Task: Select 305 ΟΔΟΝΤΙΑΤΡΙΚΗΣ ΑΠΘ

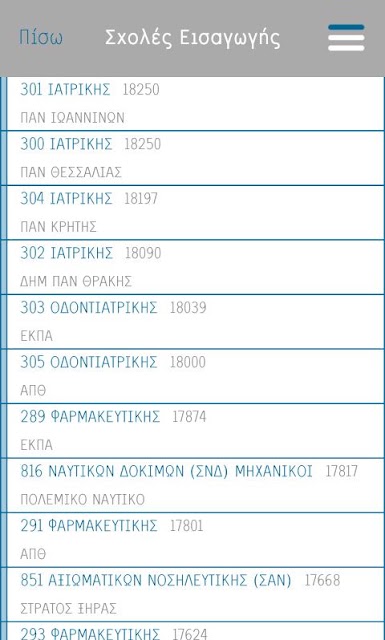Action: click(x=196, y=376)
